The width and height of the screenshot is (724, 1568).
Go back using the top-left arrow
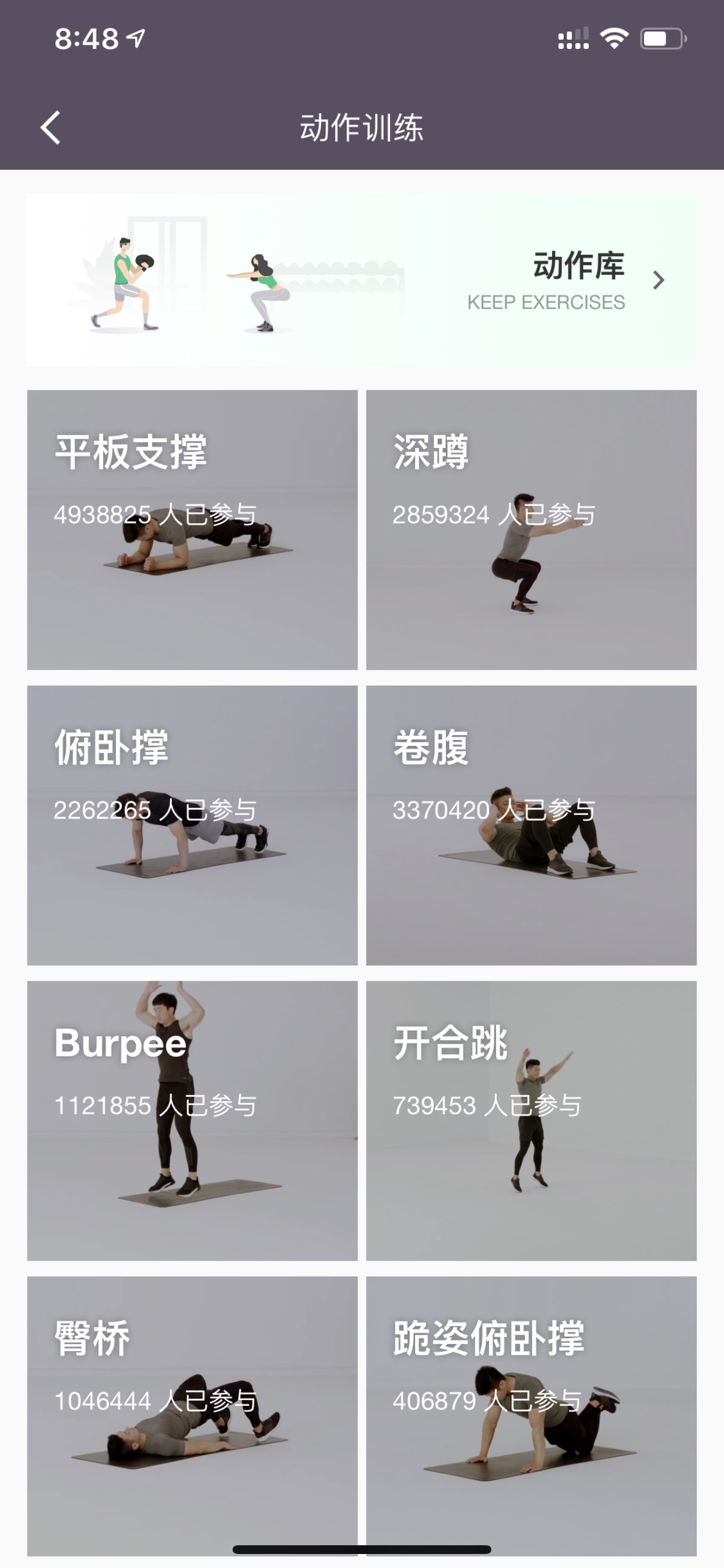coord(51,128)
